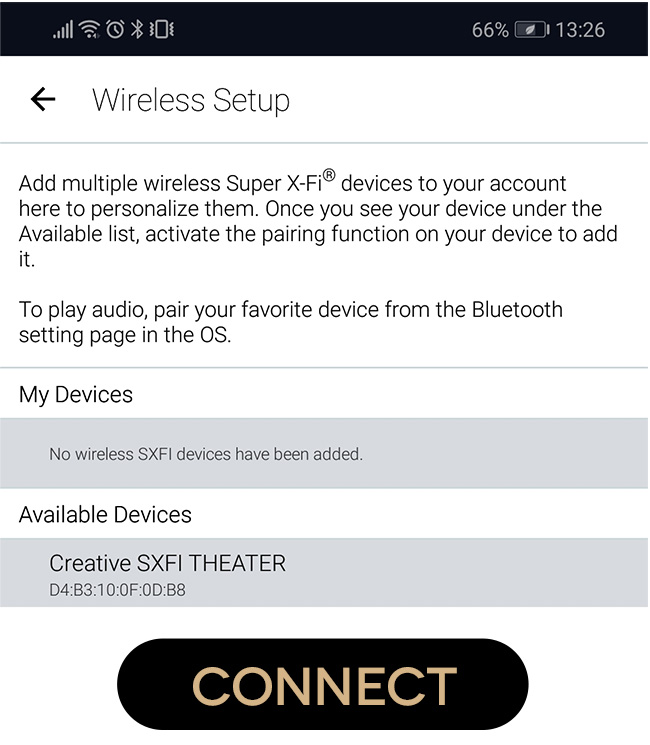Tap the CONNECT button
The height and width of the screenshot is (745, 650).
point(323,686)
